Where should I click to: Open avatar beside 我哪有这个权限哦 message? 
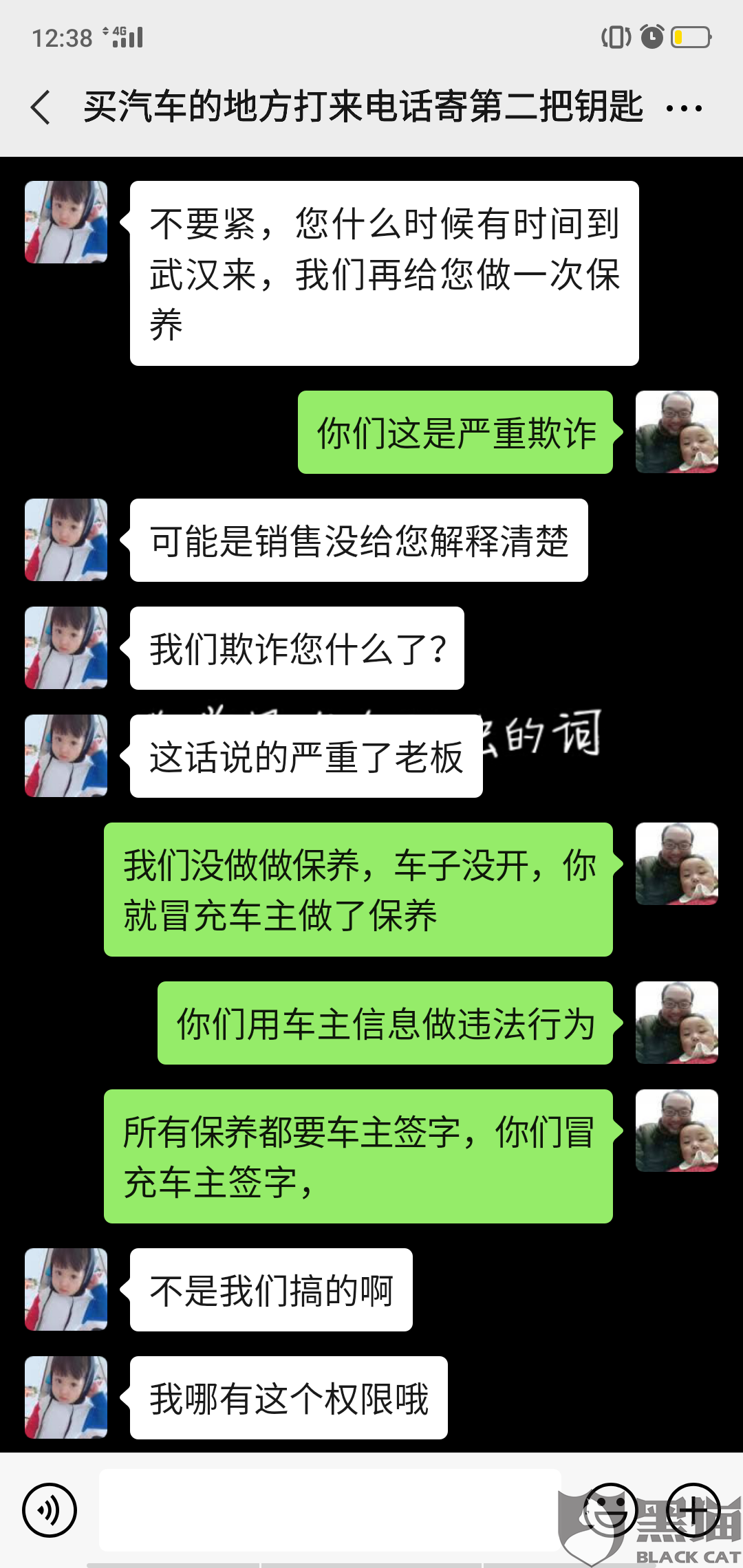pos(66,1397)
